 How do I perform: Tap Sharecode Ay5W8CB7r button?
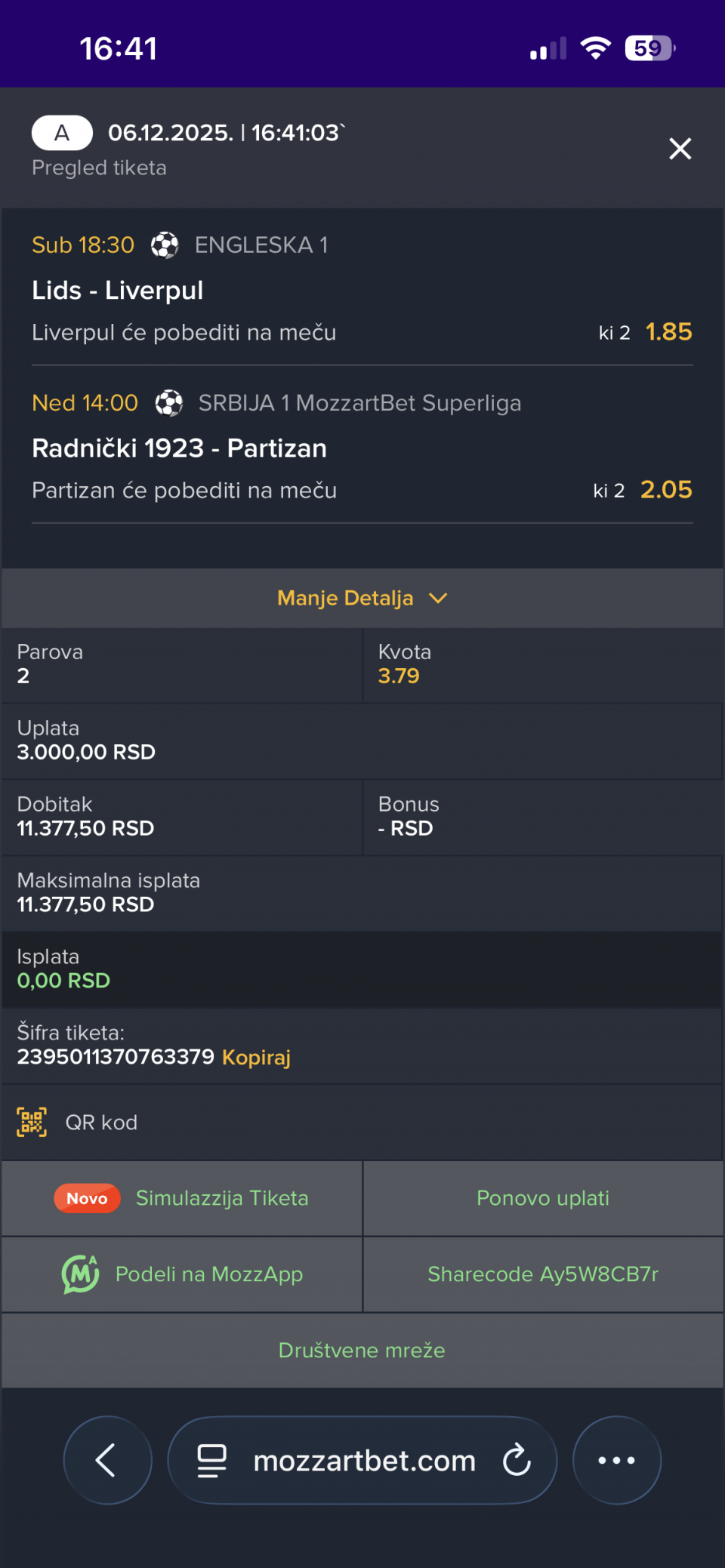point(542,1274)
